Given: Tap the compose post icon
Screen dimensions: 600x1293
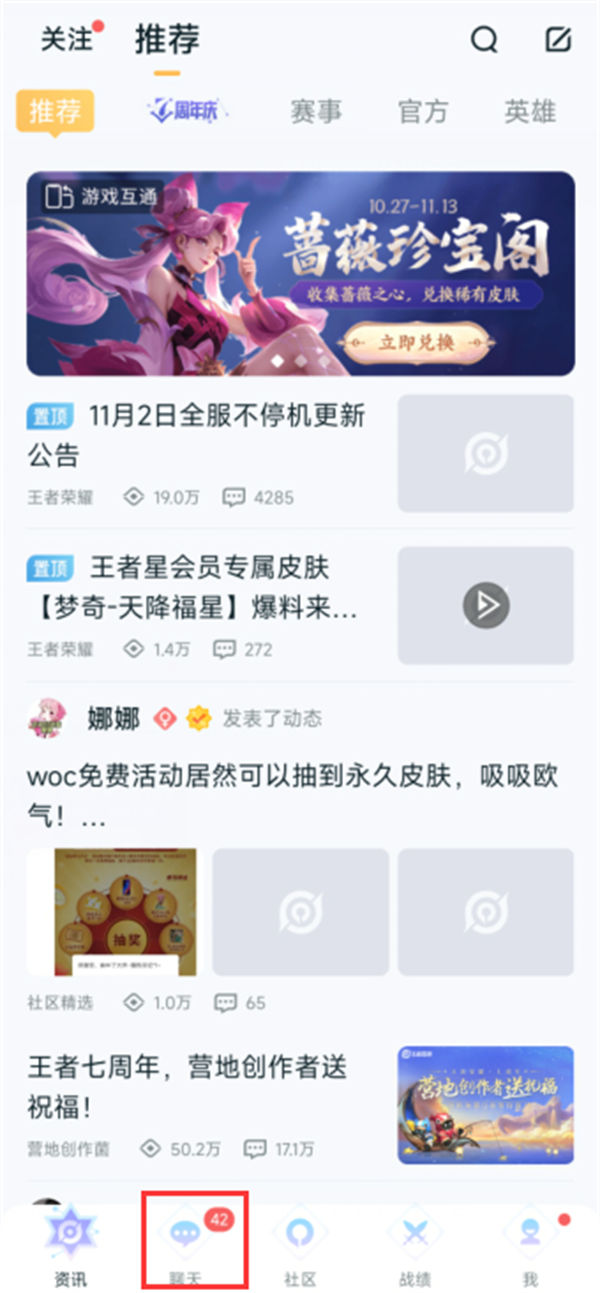Looking at the screenshot, I should click(x=557, y=40).
